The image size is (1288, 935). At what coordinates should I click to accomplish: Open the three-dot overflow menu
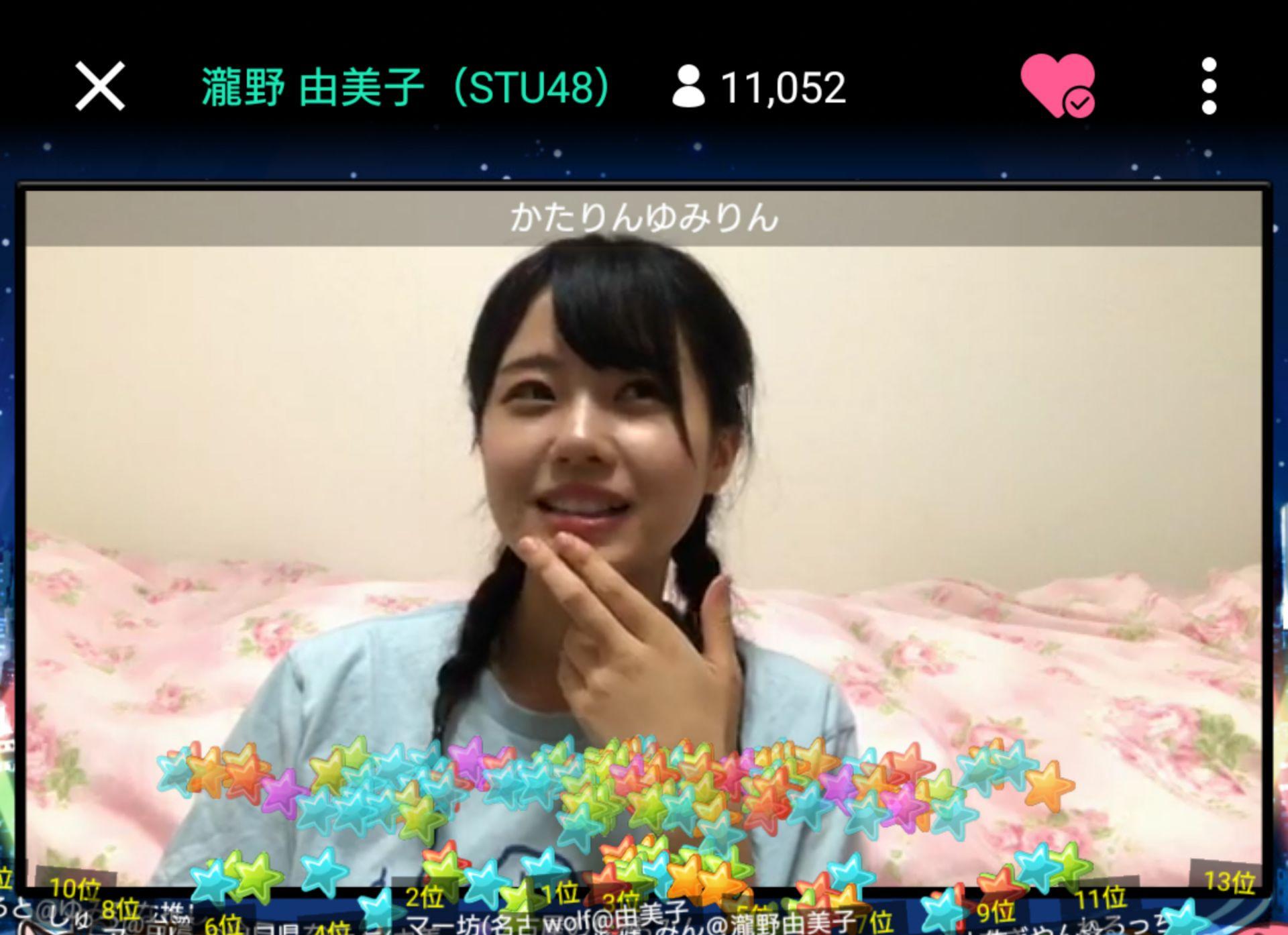(x=1209, y=86)
